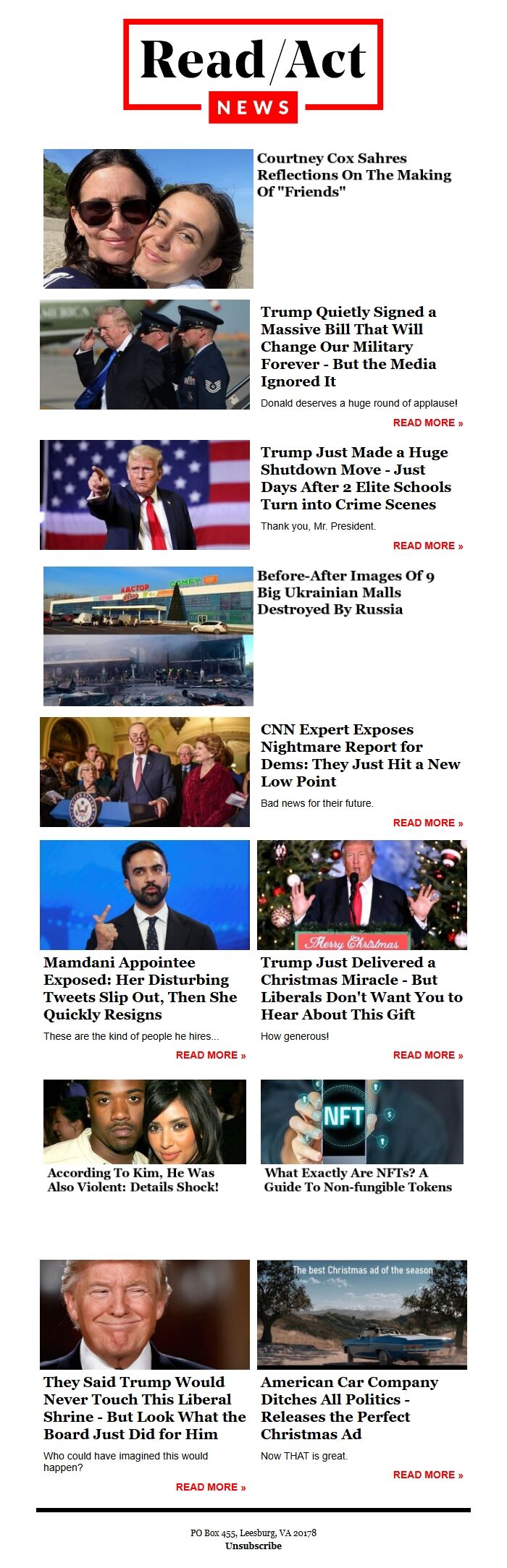The height and width of the screenshot is (1568, 507).
Task: Open the CNN Expert Exposes article photo
Action: pyautogui.click(x=145, y=771)
